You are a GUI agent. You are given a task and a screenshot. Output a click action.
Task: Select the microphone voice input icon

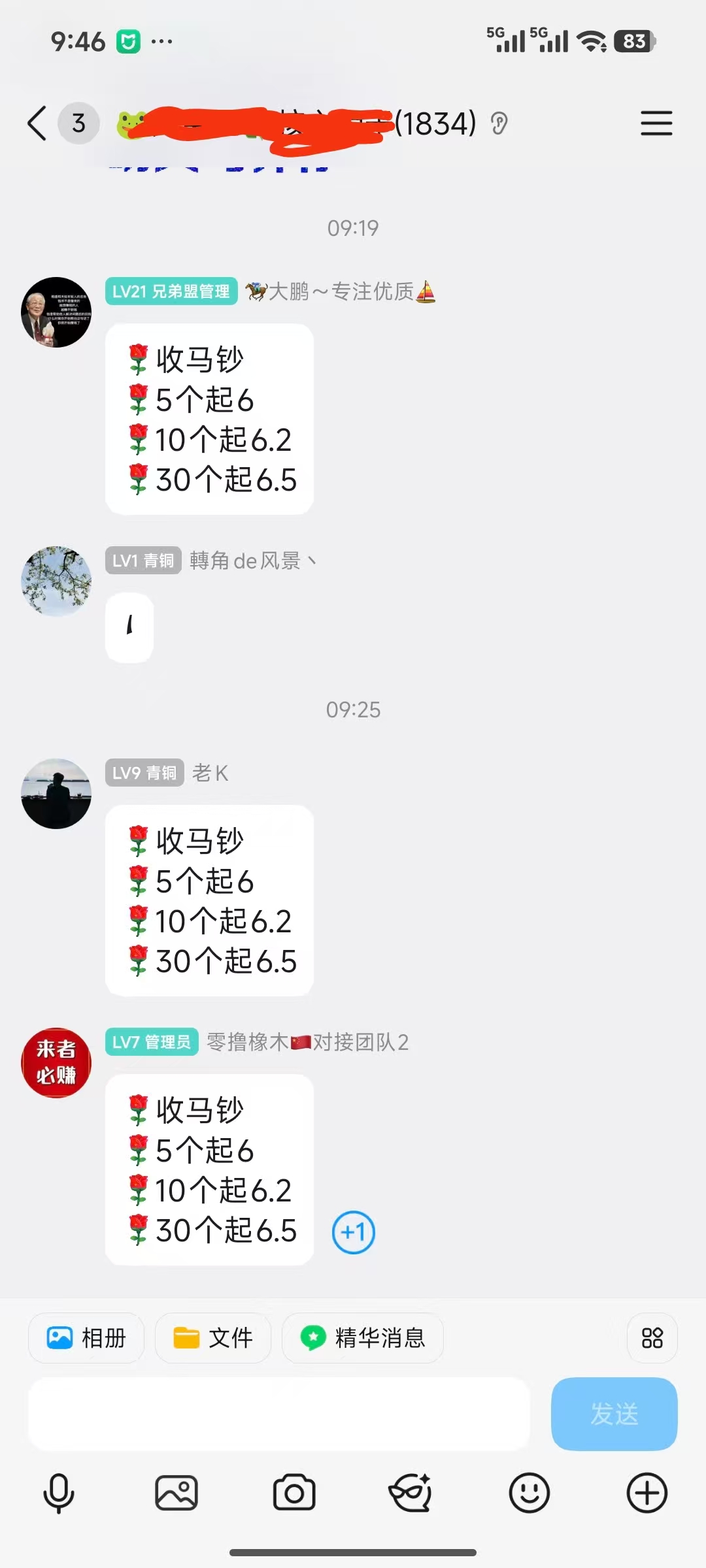[58, 1492]
